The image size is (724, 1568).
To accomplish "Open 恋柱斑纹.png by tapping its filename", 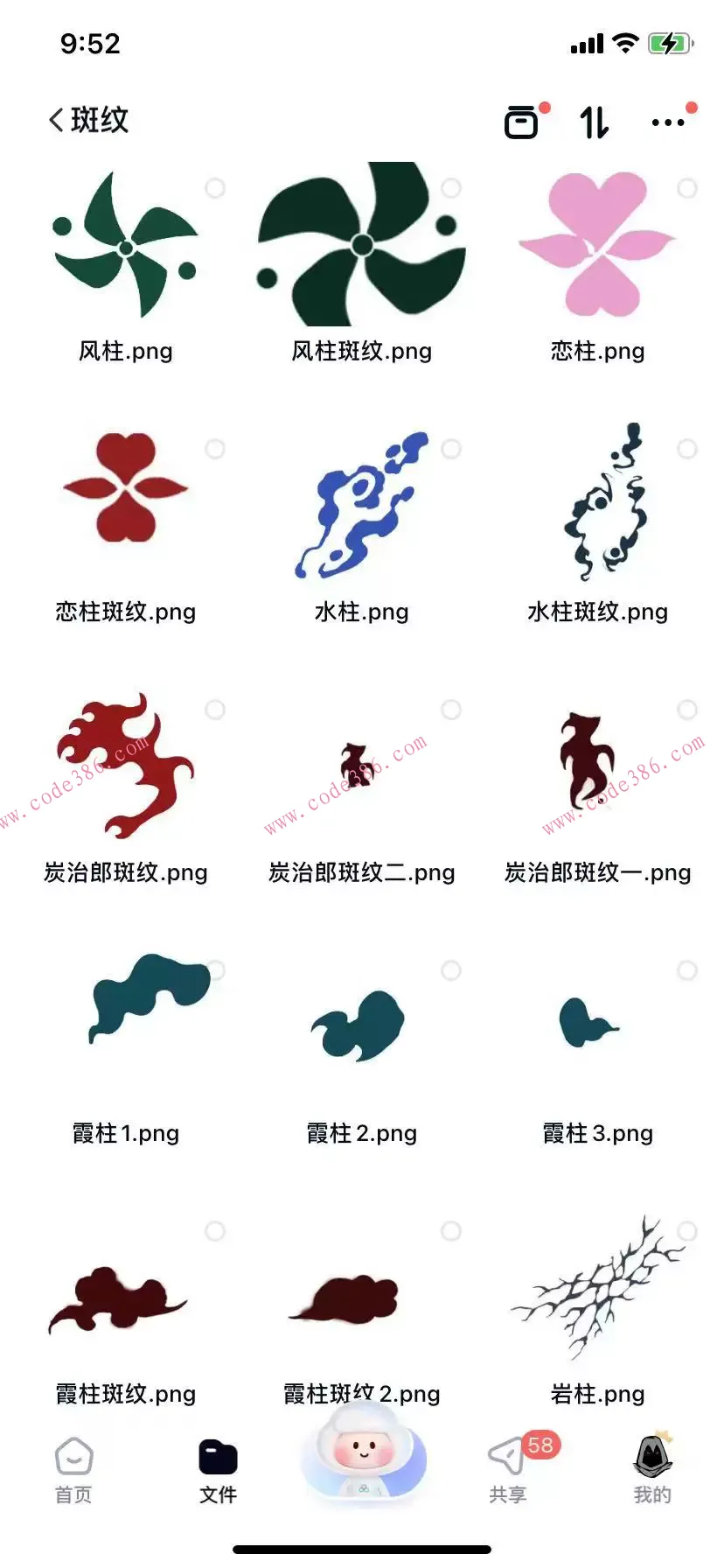I will tap(125, 612).
